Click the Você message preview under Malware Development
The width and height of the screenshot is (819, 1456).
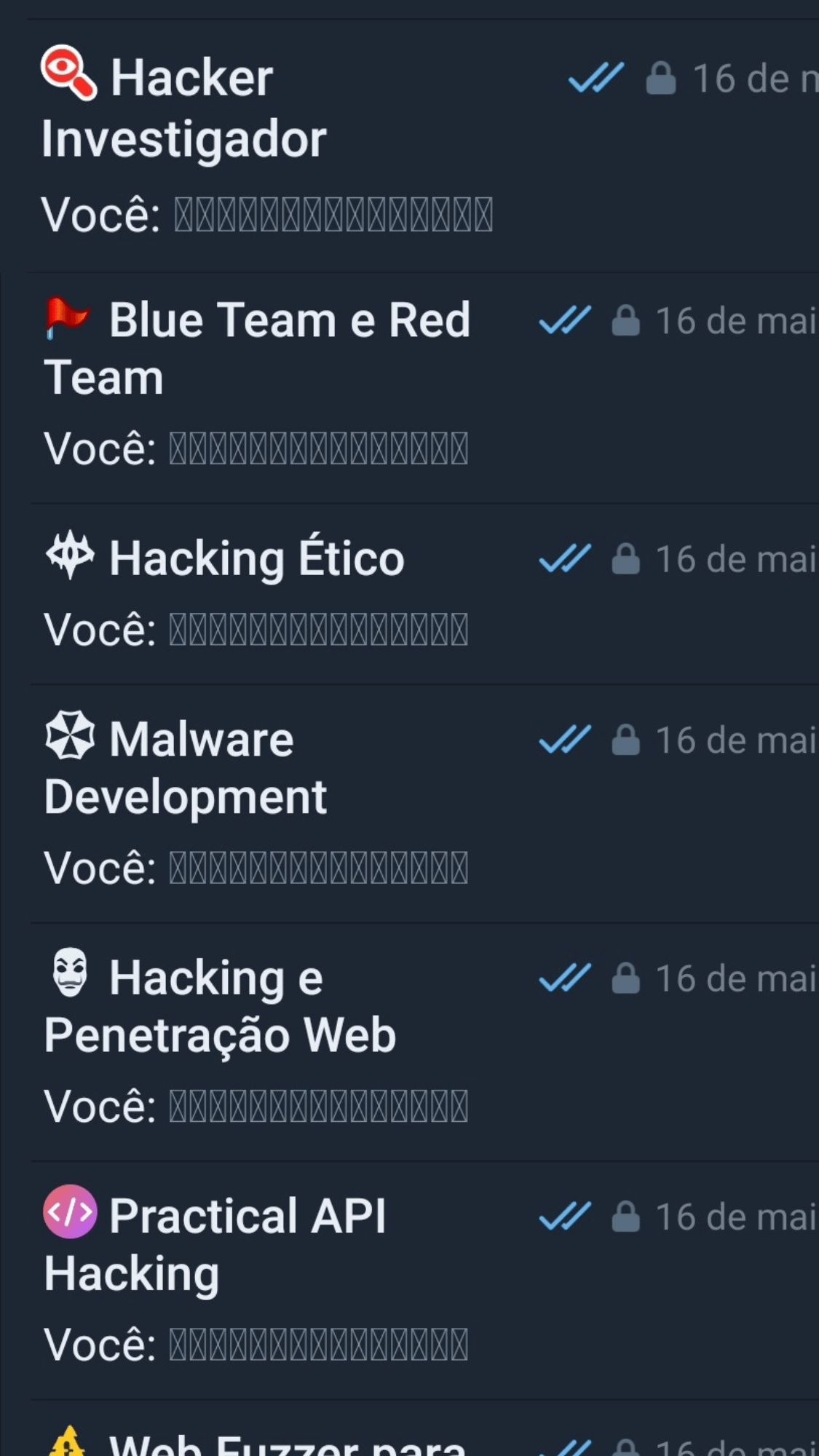pyautogui.click(x=255, y=866)
